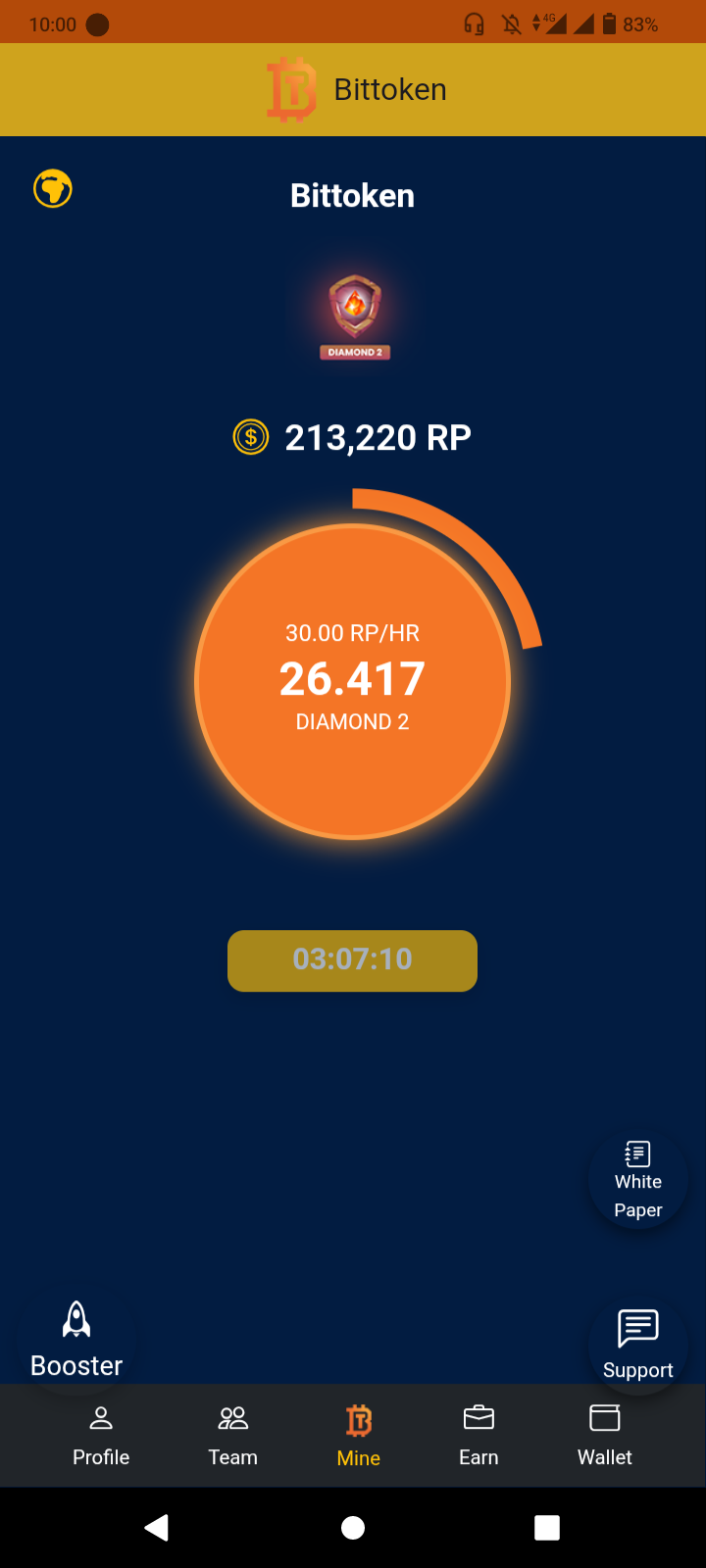Viewport: 706px width, 1568px height.
Task: Open the Earn tab
Action: click(x=479, y=1436)
